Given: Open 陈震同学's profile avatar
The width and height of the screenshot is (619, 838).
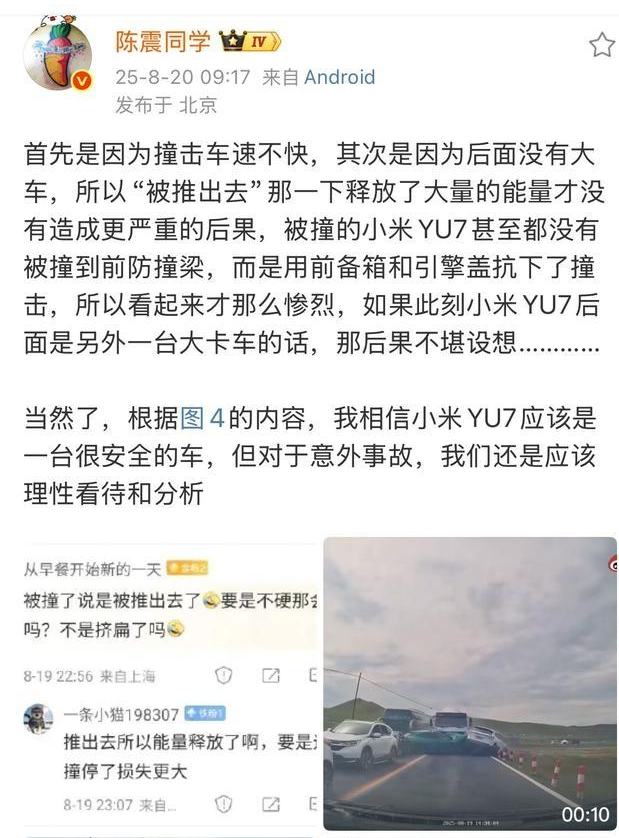Looking at the screenshot, I should (x=58, y=53).
